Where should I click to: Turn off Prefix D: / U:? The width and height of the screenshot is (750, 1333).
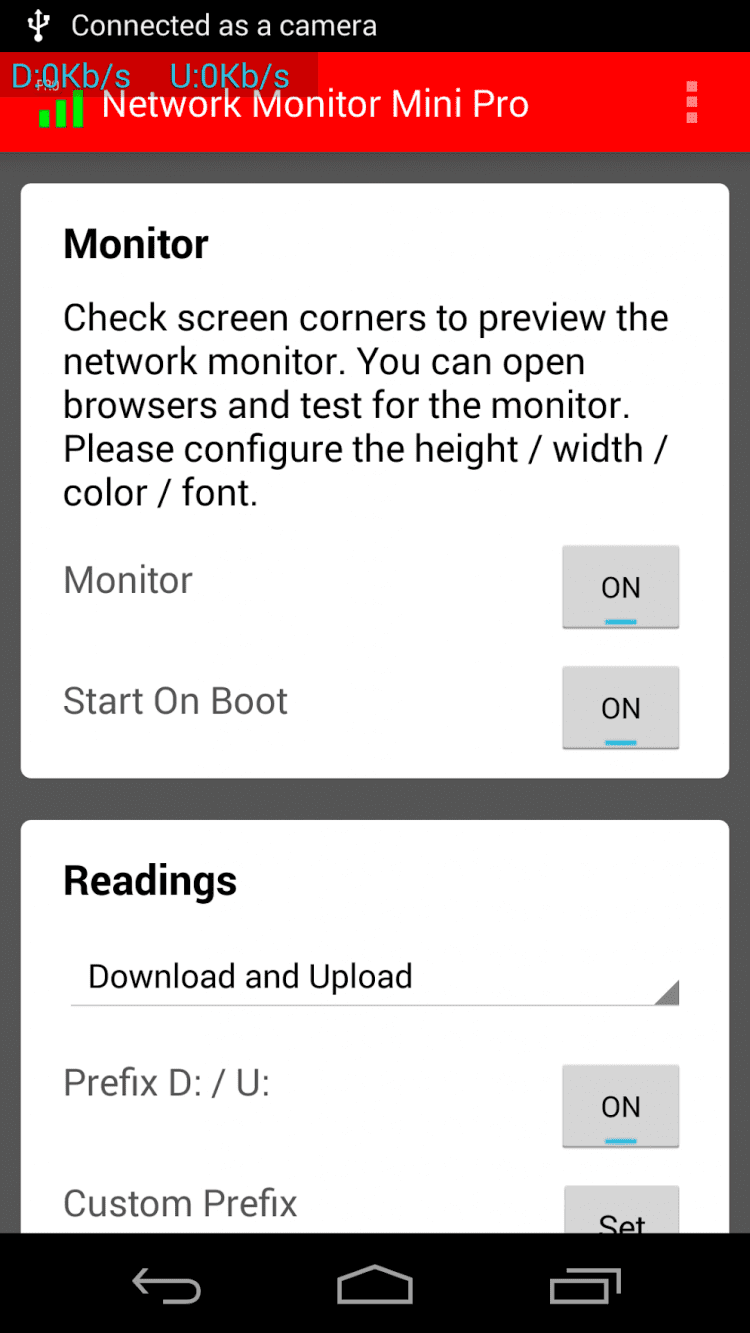pyautogui.click(x=620, y=1106)
